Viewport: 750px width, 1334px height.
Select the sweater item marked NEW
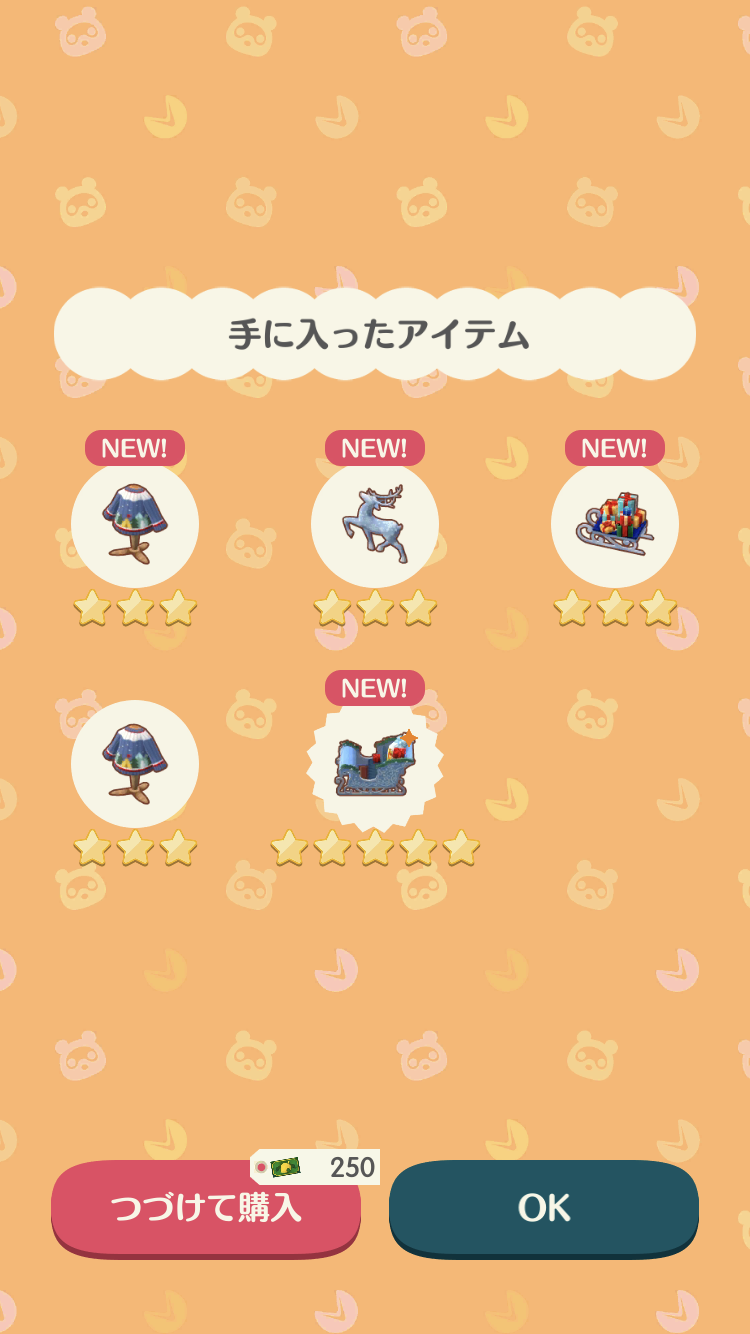(135, 524)
